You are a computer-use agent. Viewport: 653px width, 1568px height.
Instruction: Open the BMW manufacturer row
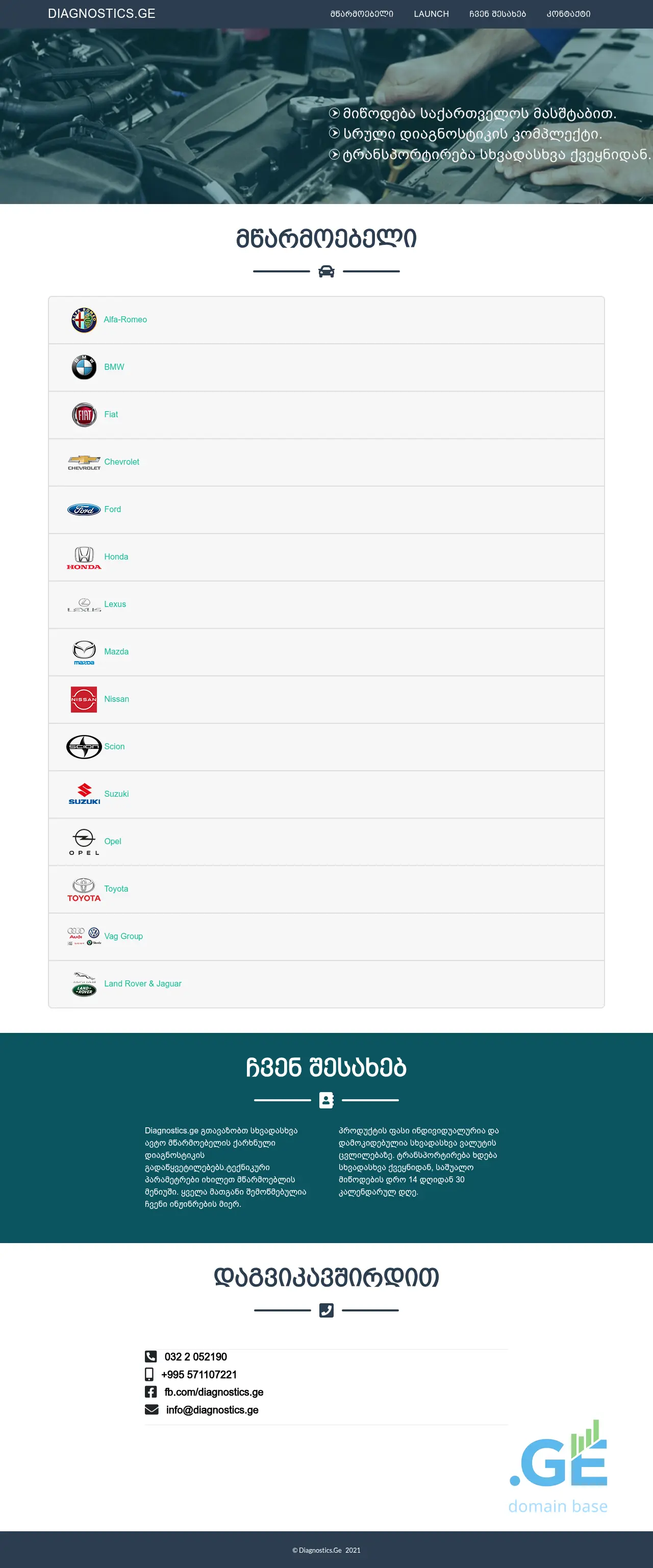[114, 367]
